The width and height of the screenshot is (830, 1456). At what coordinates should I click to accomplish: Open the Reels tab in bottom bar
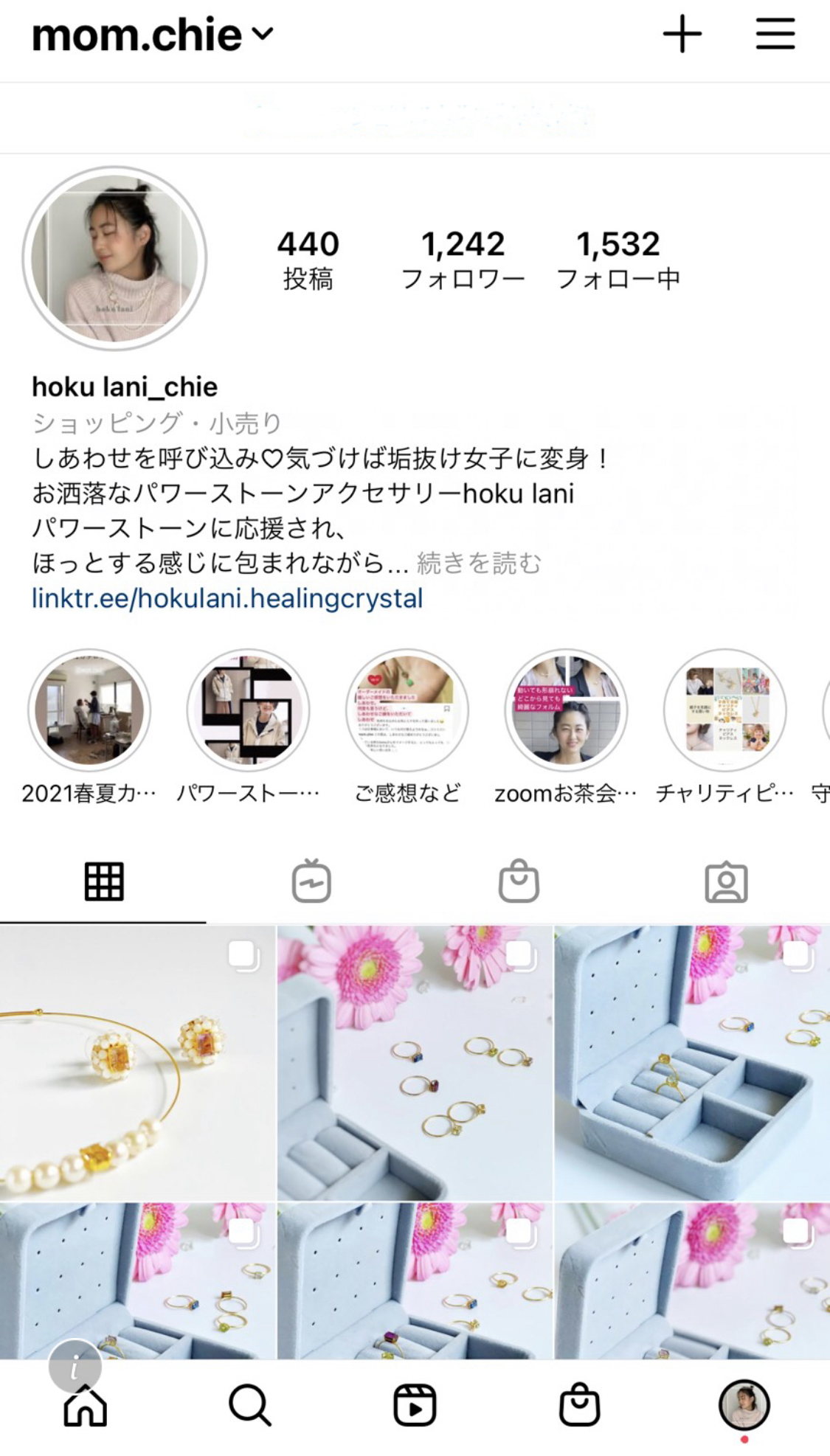point(415,1405)
